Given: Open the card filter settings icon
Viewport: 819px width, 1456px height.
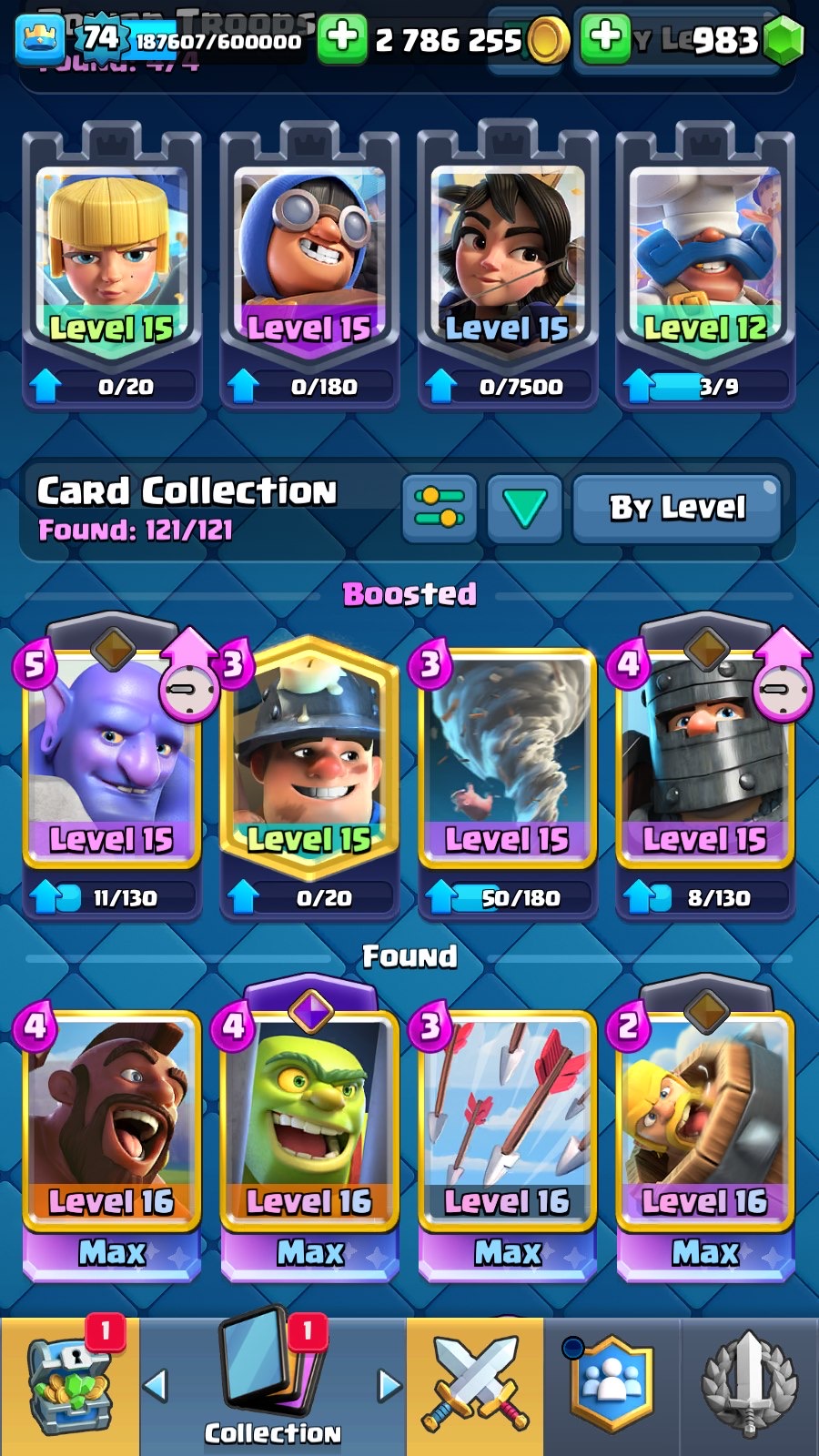Looking at the screenshot, I should click(x=440, y=508).
